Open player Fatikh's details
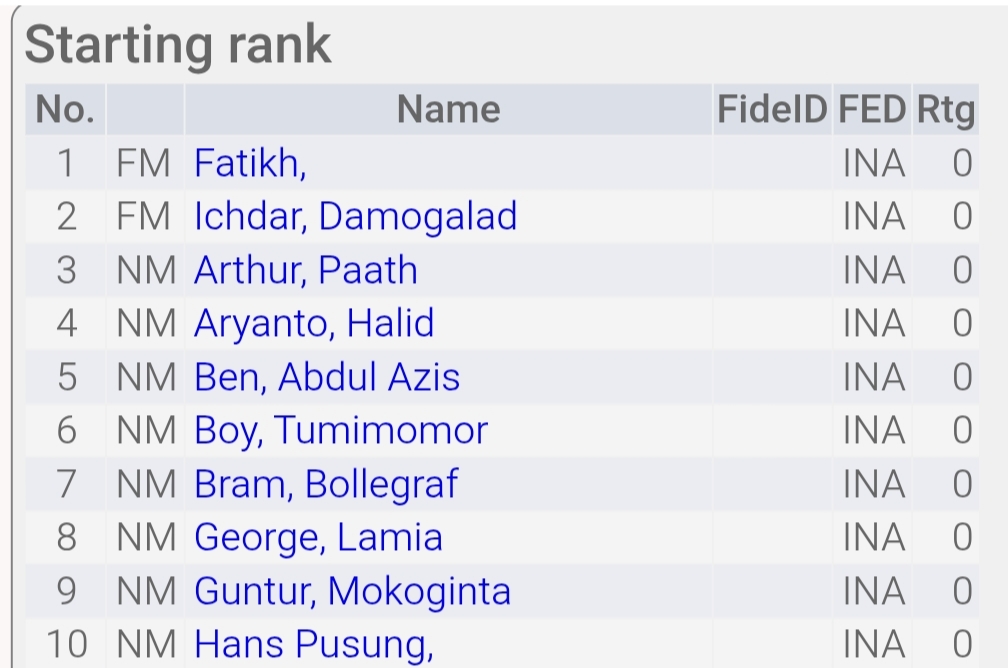 pos(250,163)
